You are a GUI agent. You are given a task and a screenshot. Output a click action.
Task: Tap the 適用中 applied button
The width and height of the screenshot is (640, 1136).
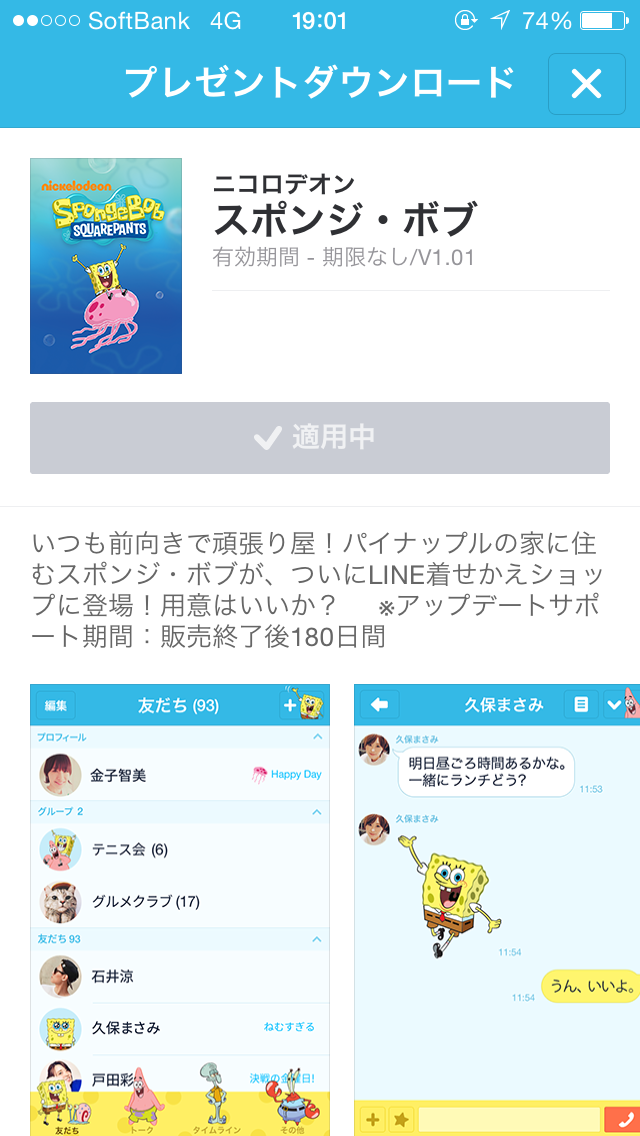[x=319, y=438]
